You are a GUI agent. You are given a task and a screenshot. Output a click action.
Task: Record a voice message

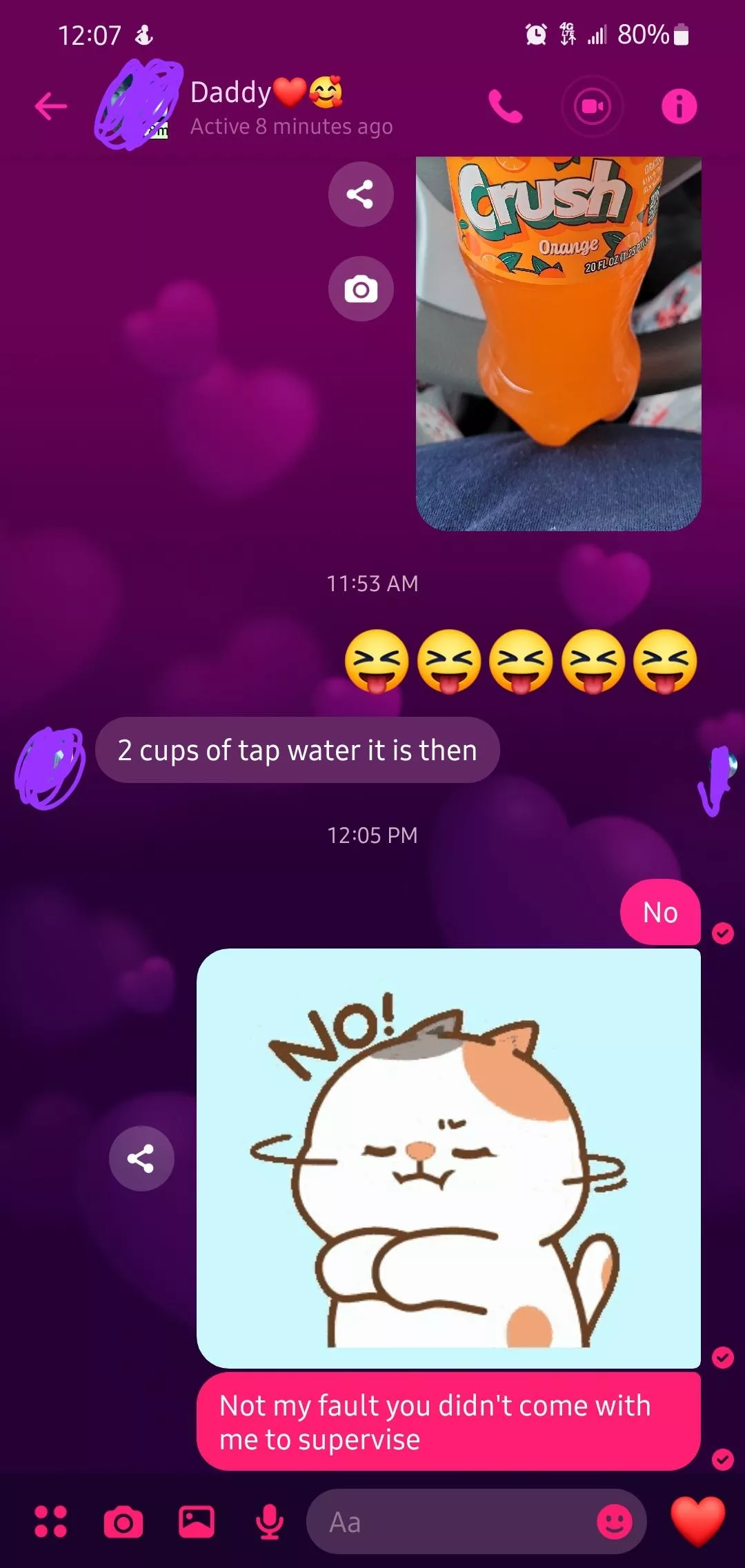pos(270,1522)
